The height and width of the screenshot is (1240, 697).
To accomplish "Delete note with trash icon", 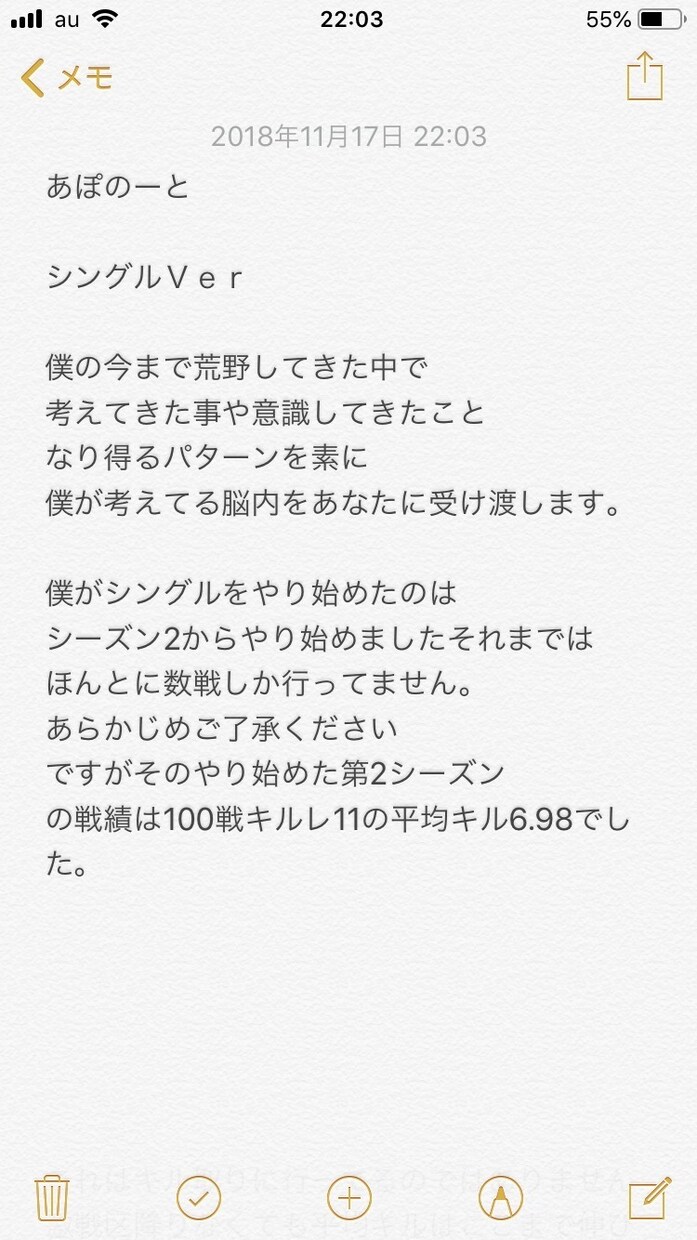I will (x=51, y=1197).
